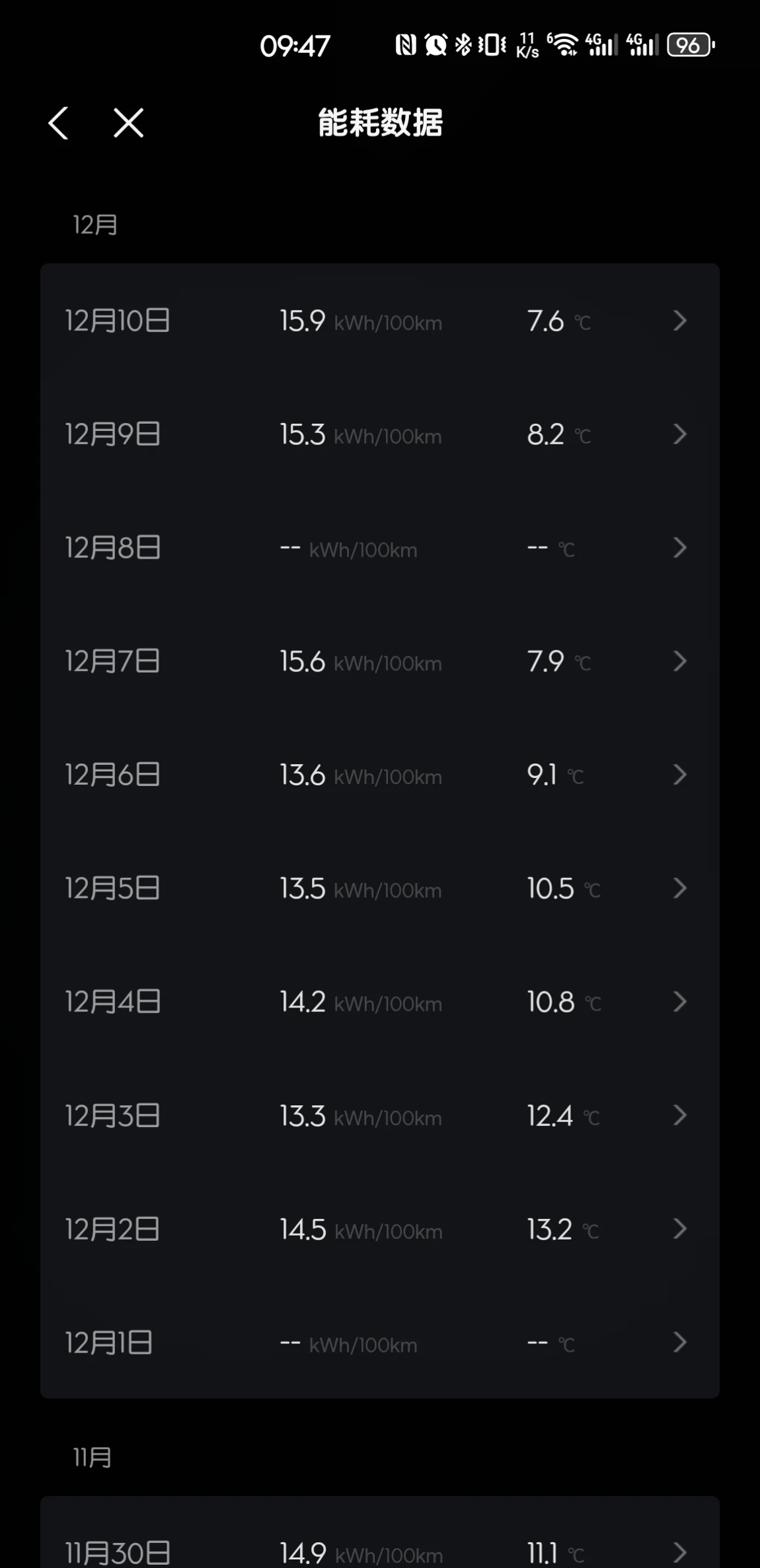Open the 12月6日 consumption entry

[380, 775]
